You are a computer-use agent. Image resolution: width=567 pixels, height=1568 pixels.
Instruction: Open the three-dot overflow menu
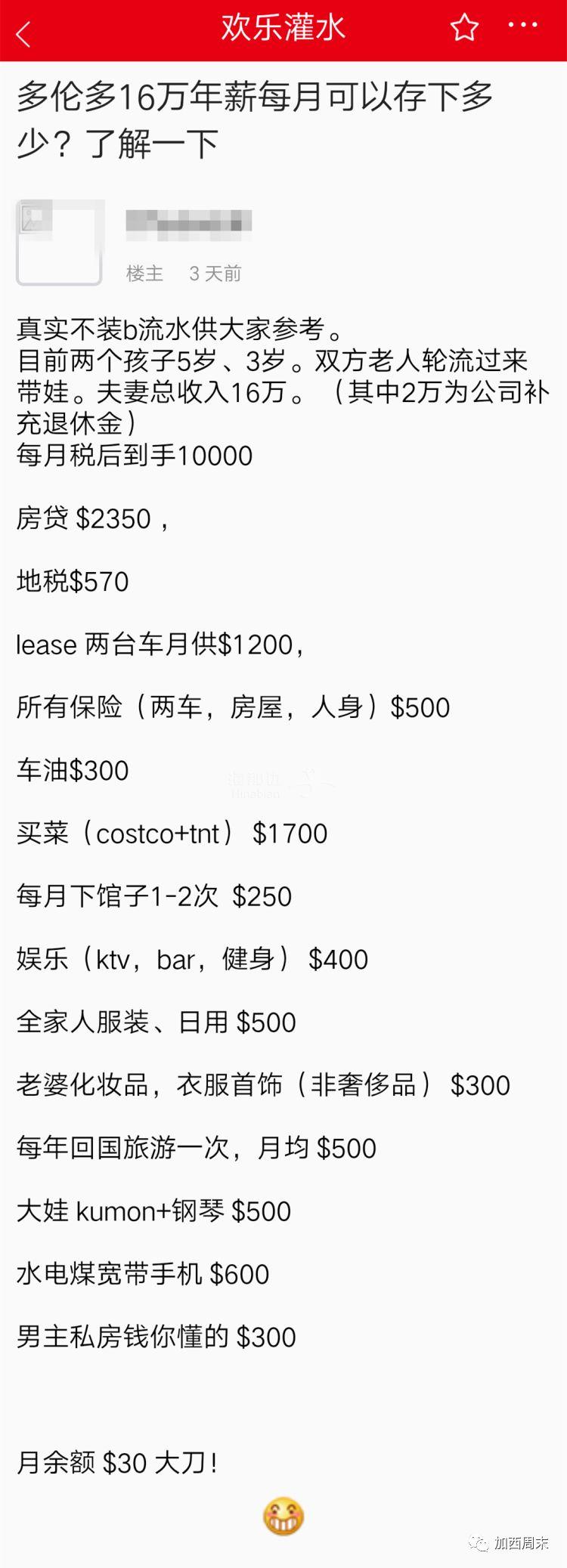(x=522, y=27)
